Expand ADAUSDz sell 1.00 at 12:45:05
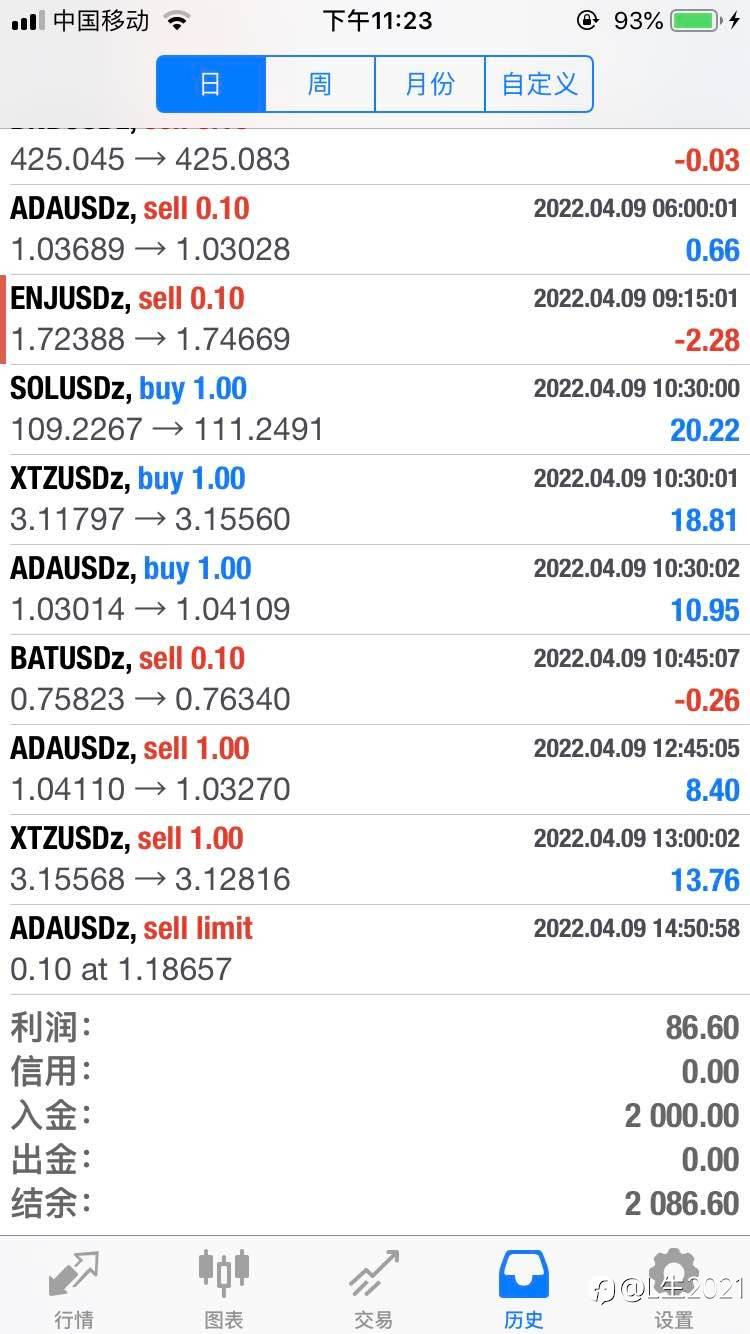 coord(375,769)
